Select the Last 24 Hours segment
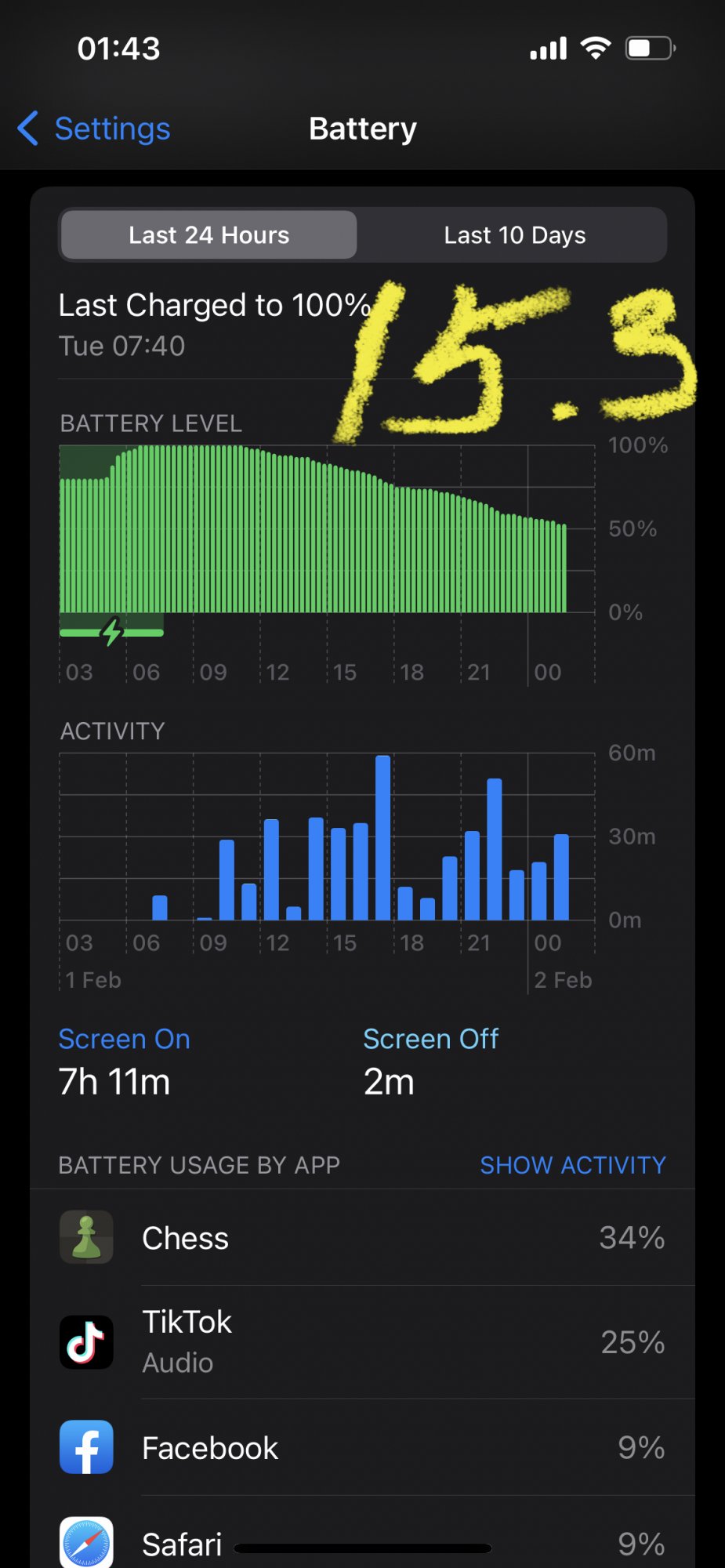 click(x=209, y=235)
